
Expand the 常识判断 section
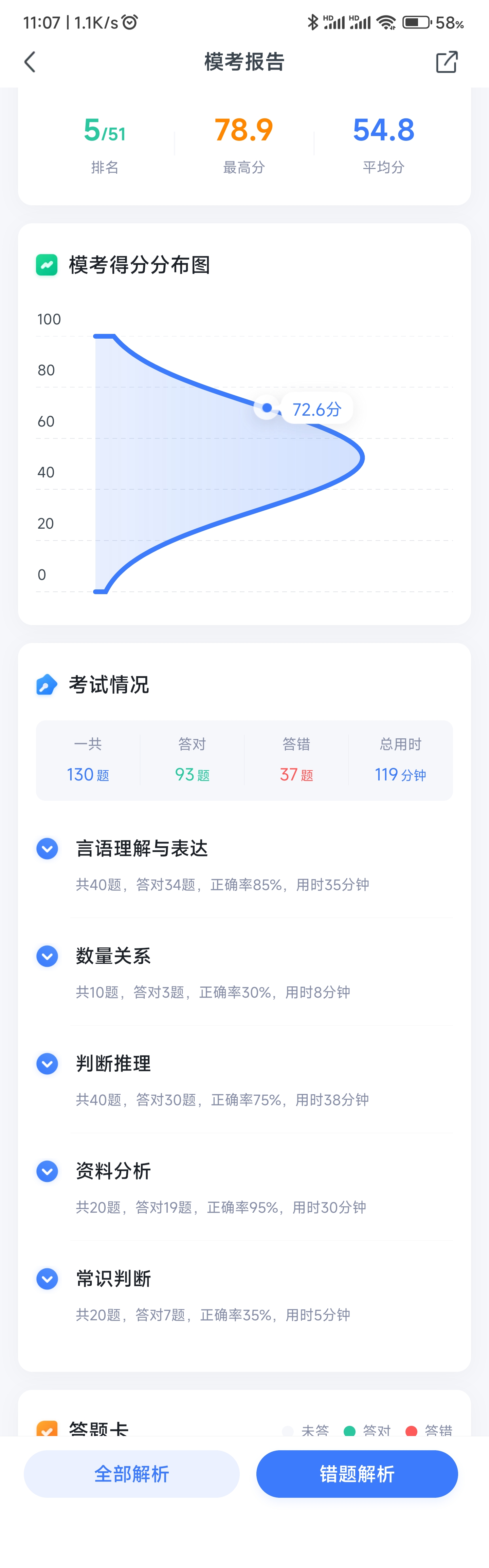click(48, 1279)
